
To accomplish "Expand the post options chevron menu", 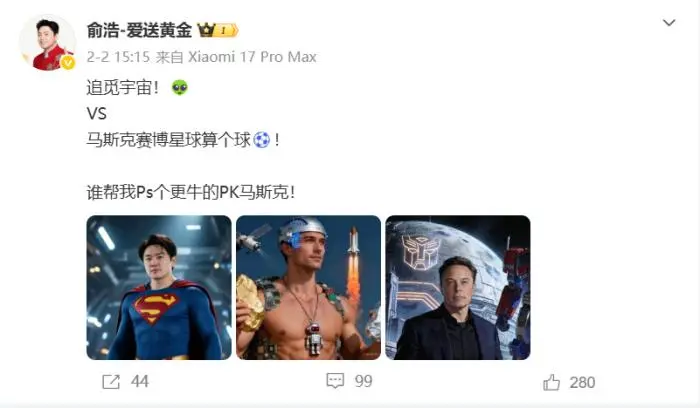I will point(668,22).
